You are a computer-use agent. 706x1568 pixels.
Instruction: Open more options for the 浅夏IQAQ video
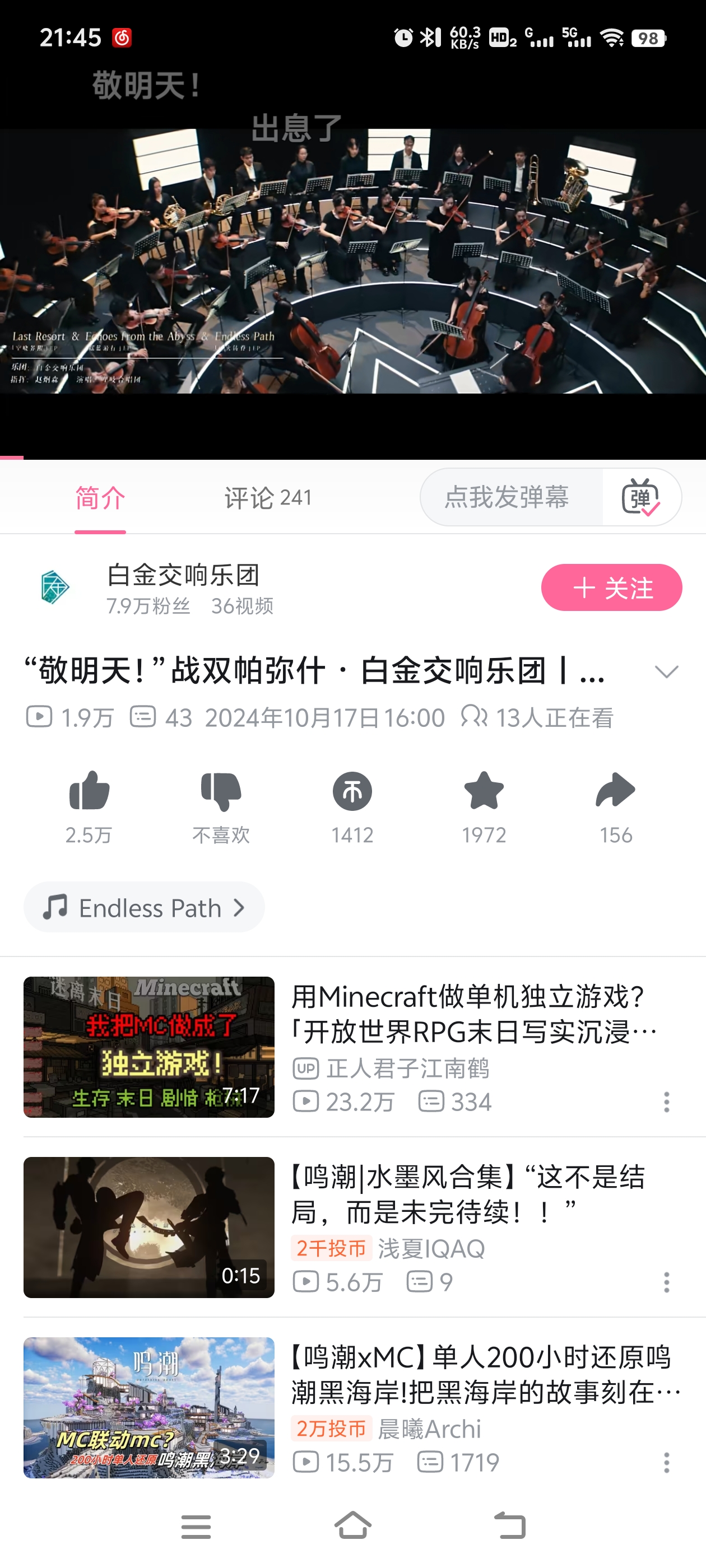click(x=666, y=1282)
